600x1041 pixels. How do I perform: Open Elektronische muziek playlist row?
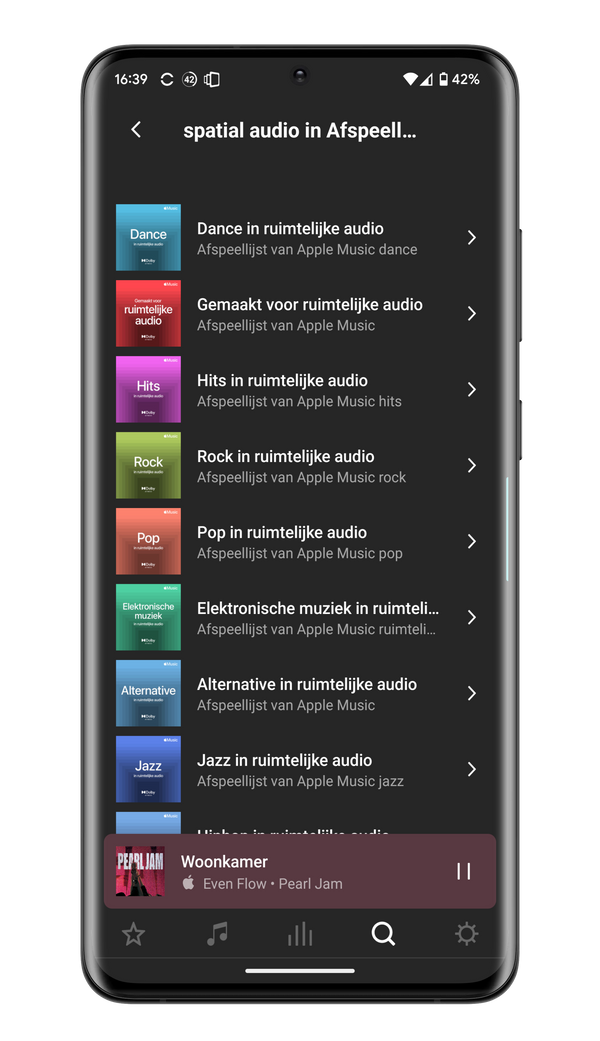click(300, 618)
